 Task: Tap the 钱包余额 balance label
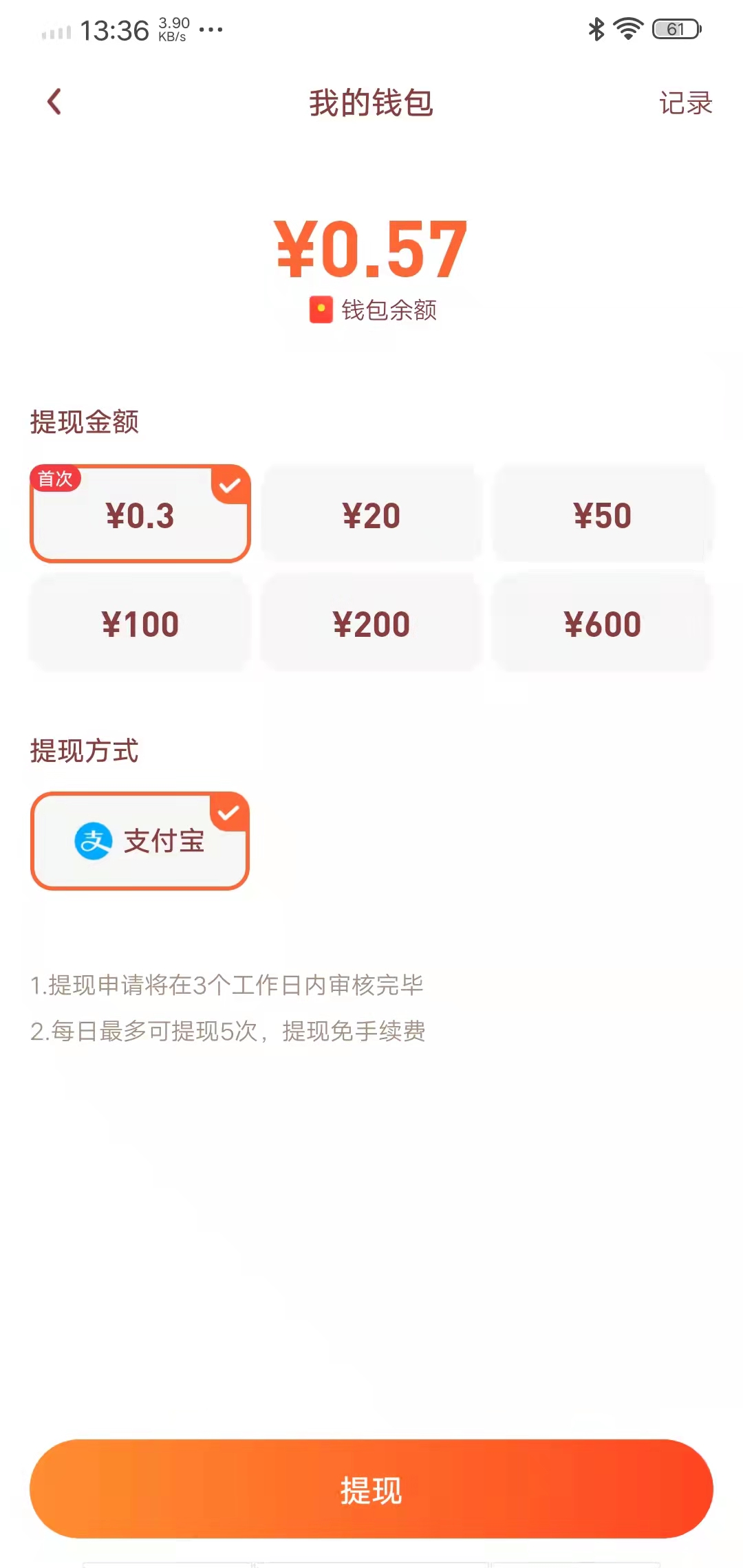(x=389, y=310)
